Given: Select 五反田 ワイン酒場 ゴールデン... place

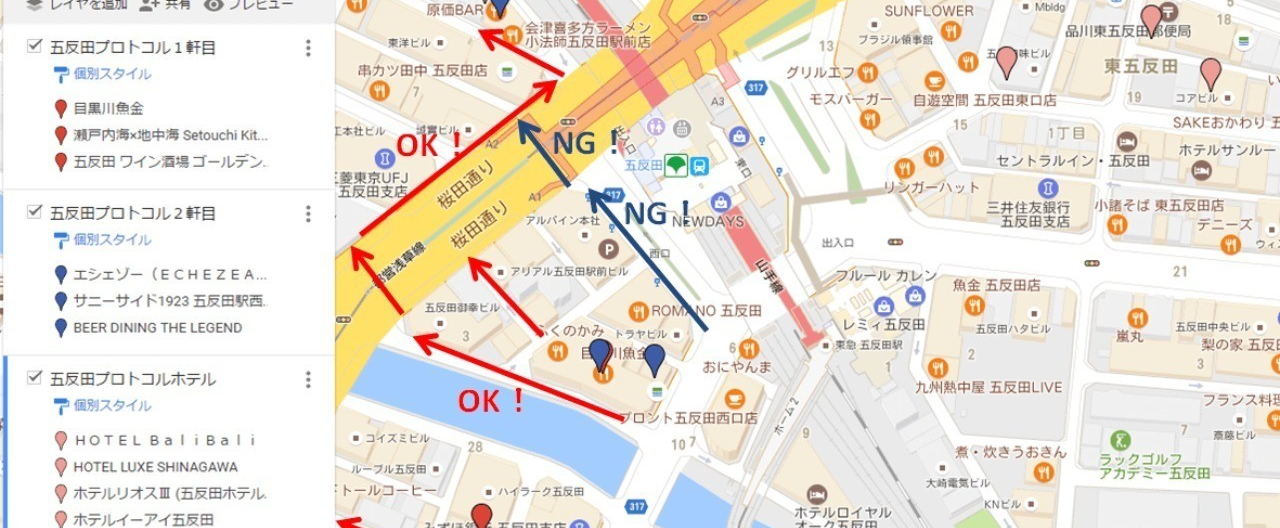Looking at the screenshot, I should click(x=170, y=161).
